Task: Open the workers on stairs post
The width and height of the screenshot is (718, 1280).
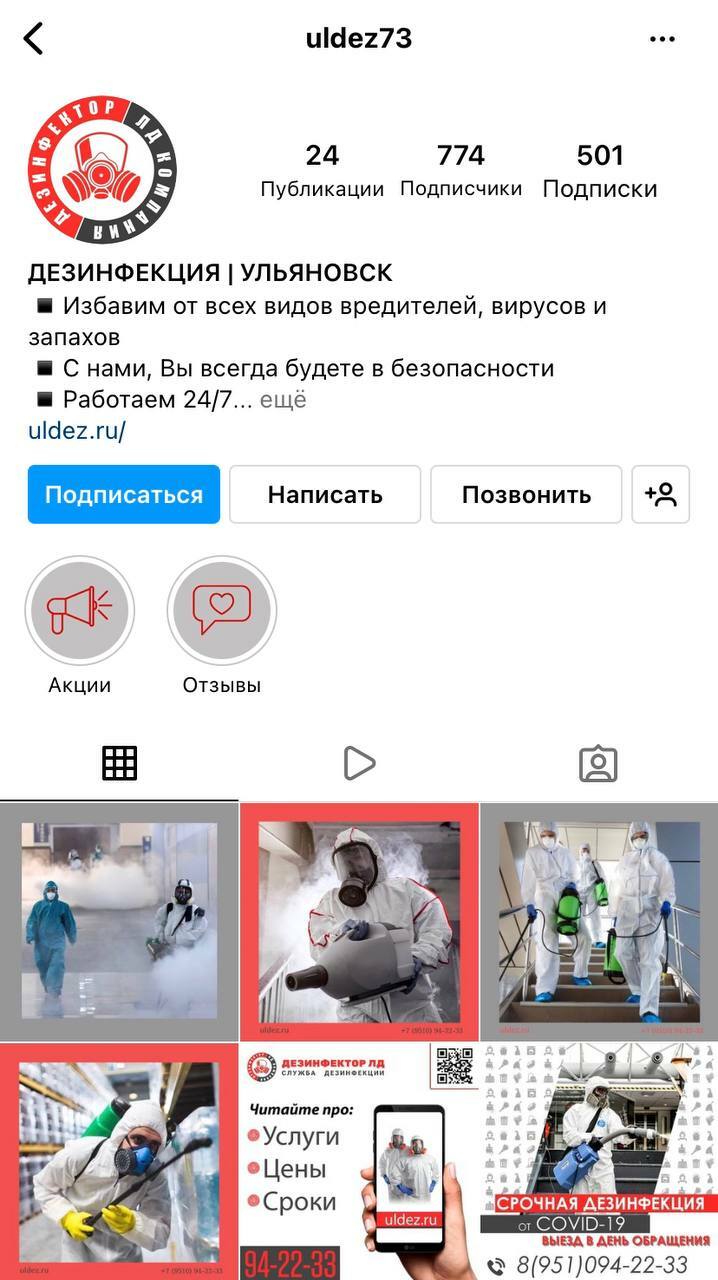Action: [x=599, y=921]
